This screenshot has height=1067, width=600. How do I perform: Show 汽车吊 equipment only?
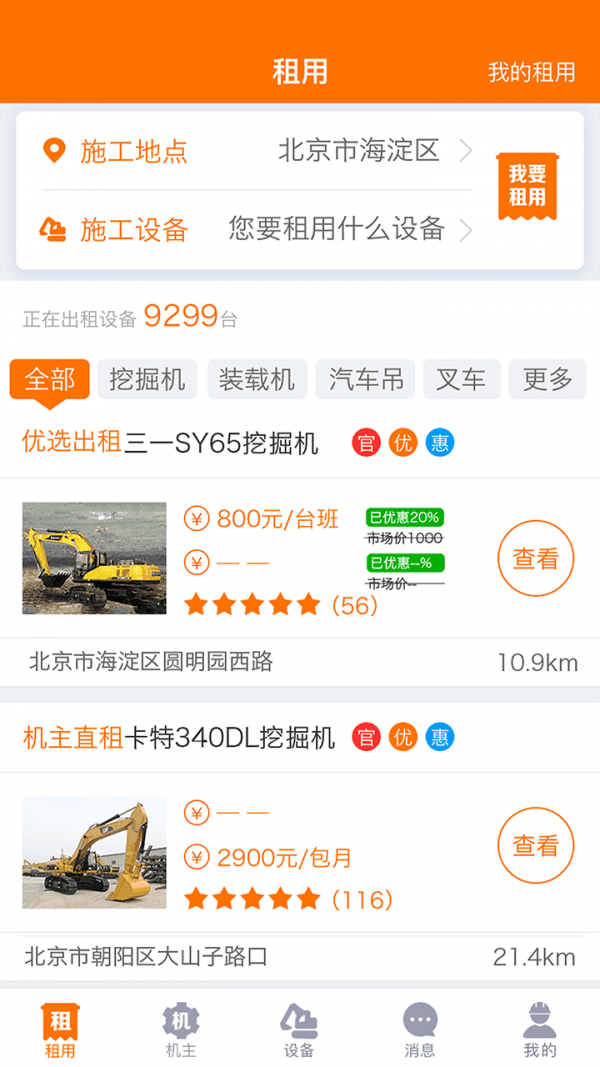pyautogui.click(x=365, y=380)
